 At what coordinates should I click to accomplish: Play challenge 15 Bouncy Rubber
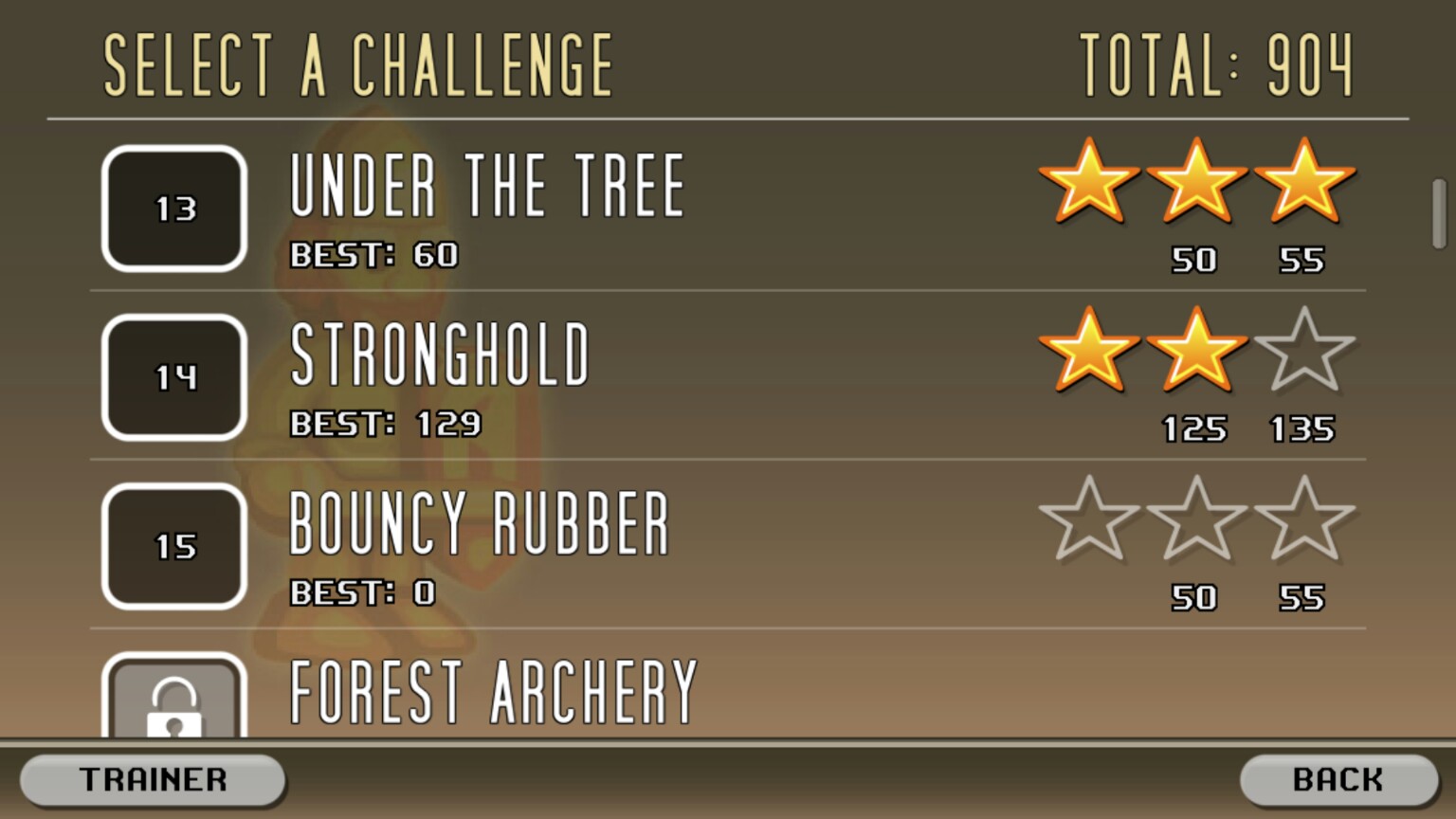coord(174,546)
